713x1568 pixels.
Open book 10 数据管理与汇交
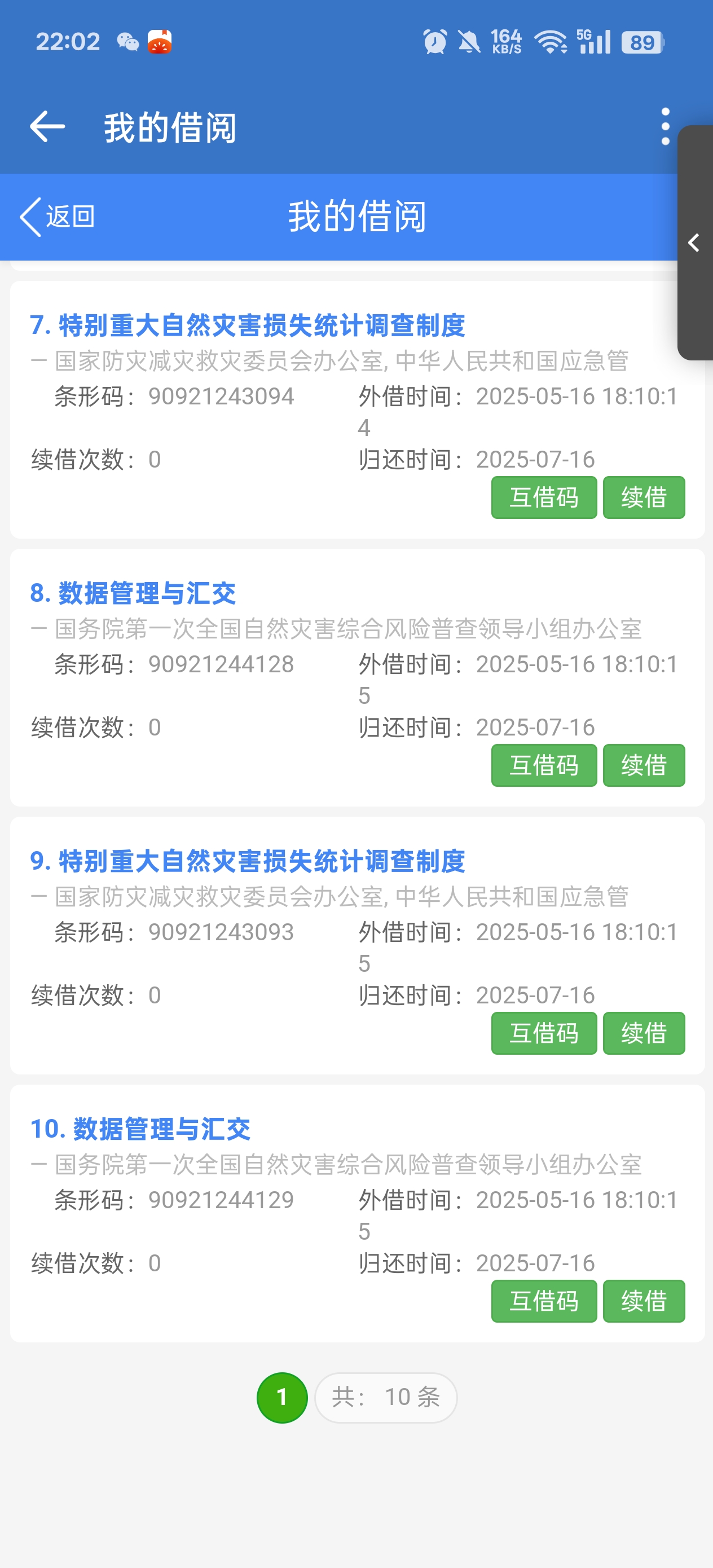tap(140, 1129)
